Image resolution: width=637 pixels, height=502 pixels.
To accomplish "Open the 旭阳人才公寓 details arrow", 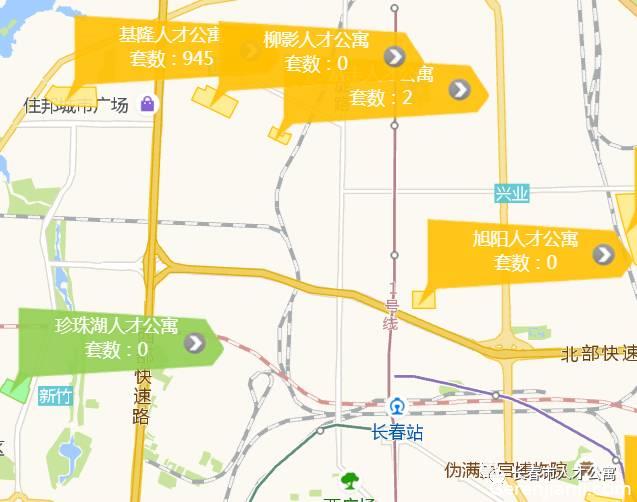I will point(603,254).
